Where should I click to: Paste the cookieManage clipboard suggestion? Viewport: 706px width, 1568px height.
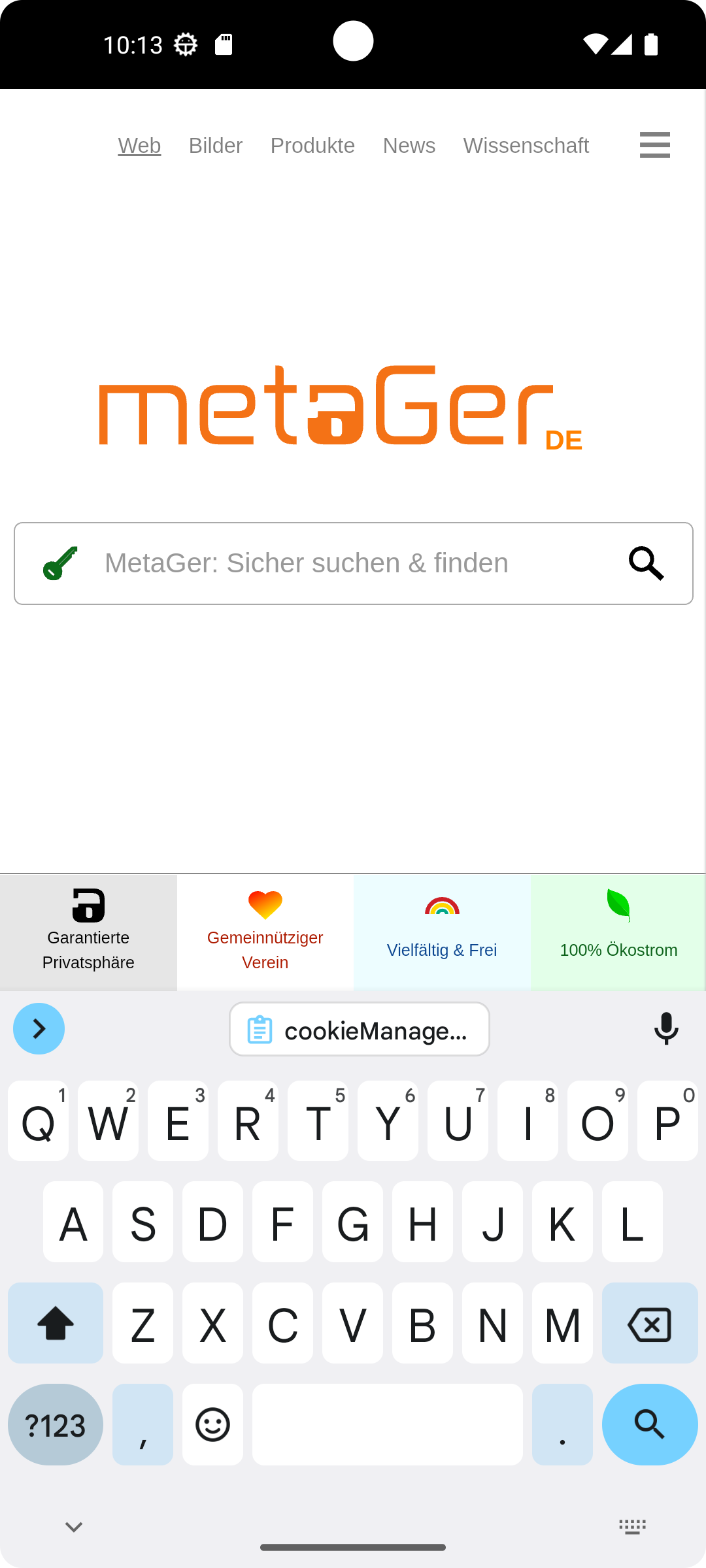tap(360, 1030)
